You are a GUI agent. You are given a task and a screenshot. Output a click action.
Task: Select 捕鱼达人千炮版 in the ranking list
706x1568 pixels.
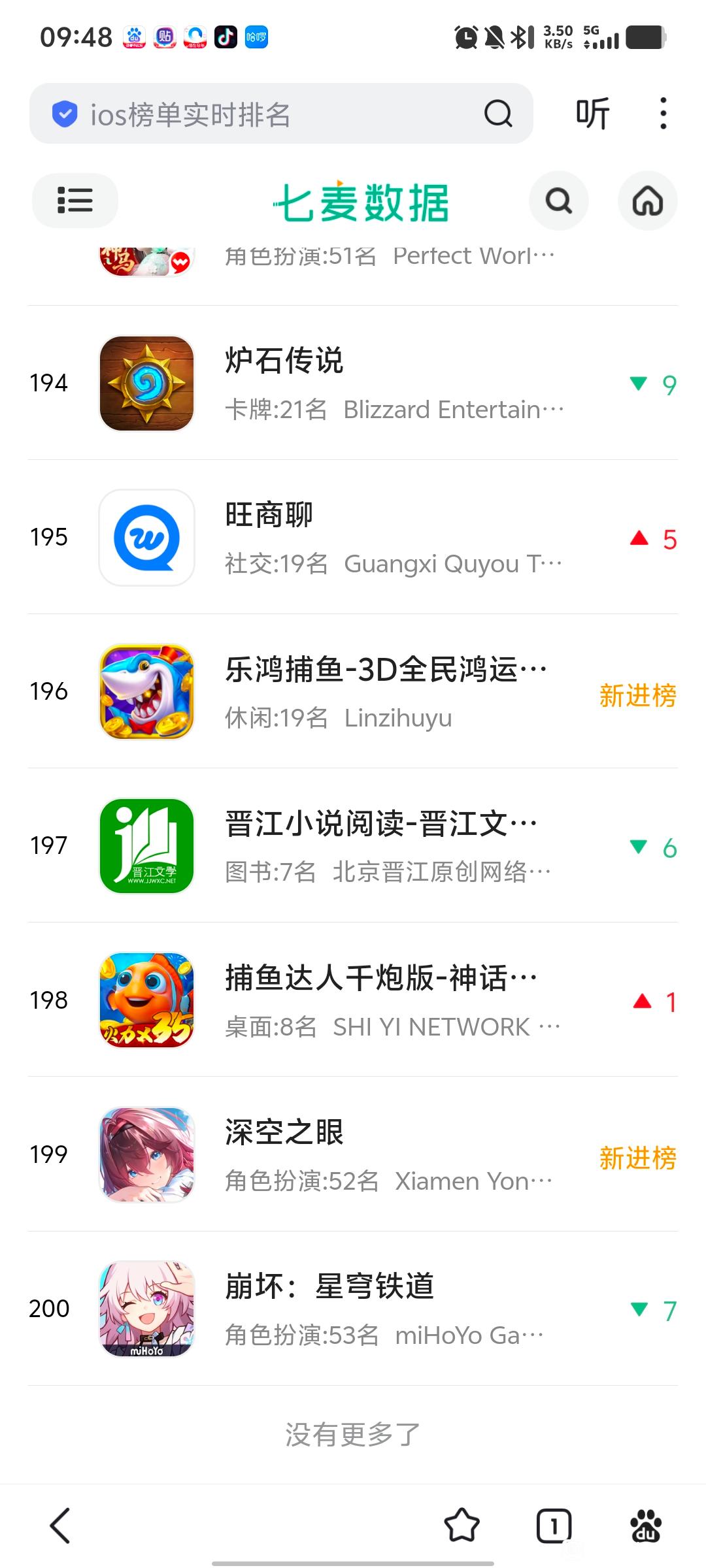353,1000
